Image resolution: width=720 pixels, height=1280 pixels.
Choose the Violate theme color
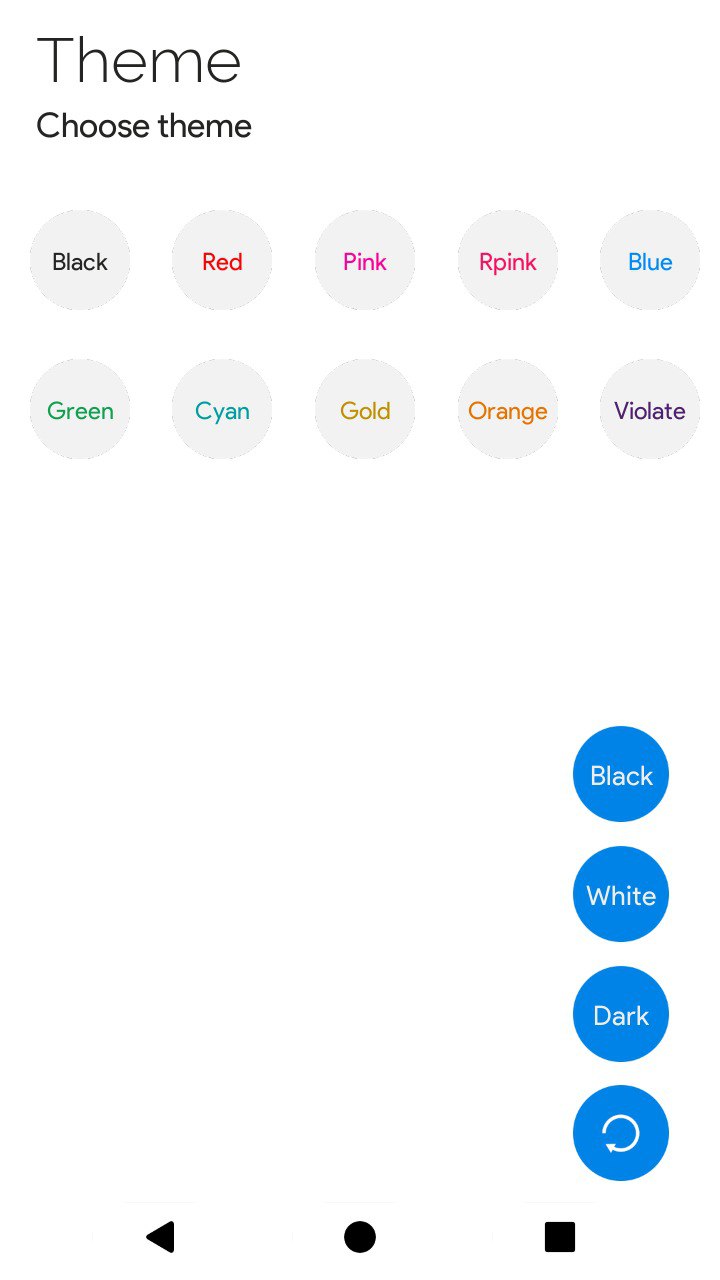pyautogui.click(x=650, y=409)
